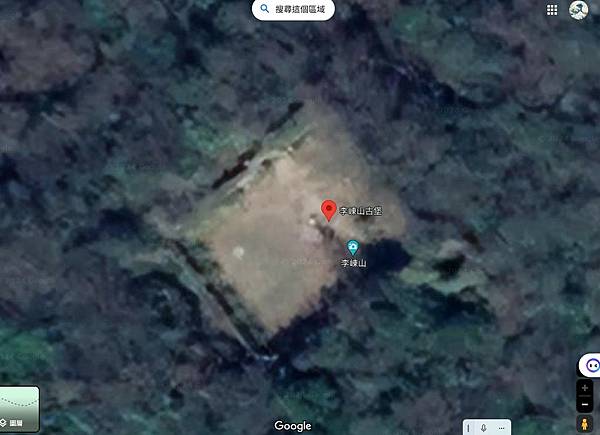The width and height of the screenshot is (600, 435).
Task: Zoom out with the minus button
Action: click(585, 404)
